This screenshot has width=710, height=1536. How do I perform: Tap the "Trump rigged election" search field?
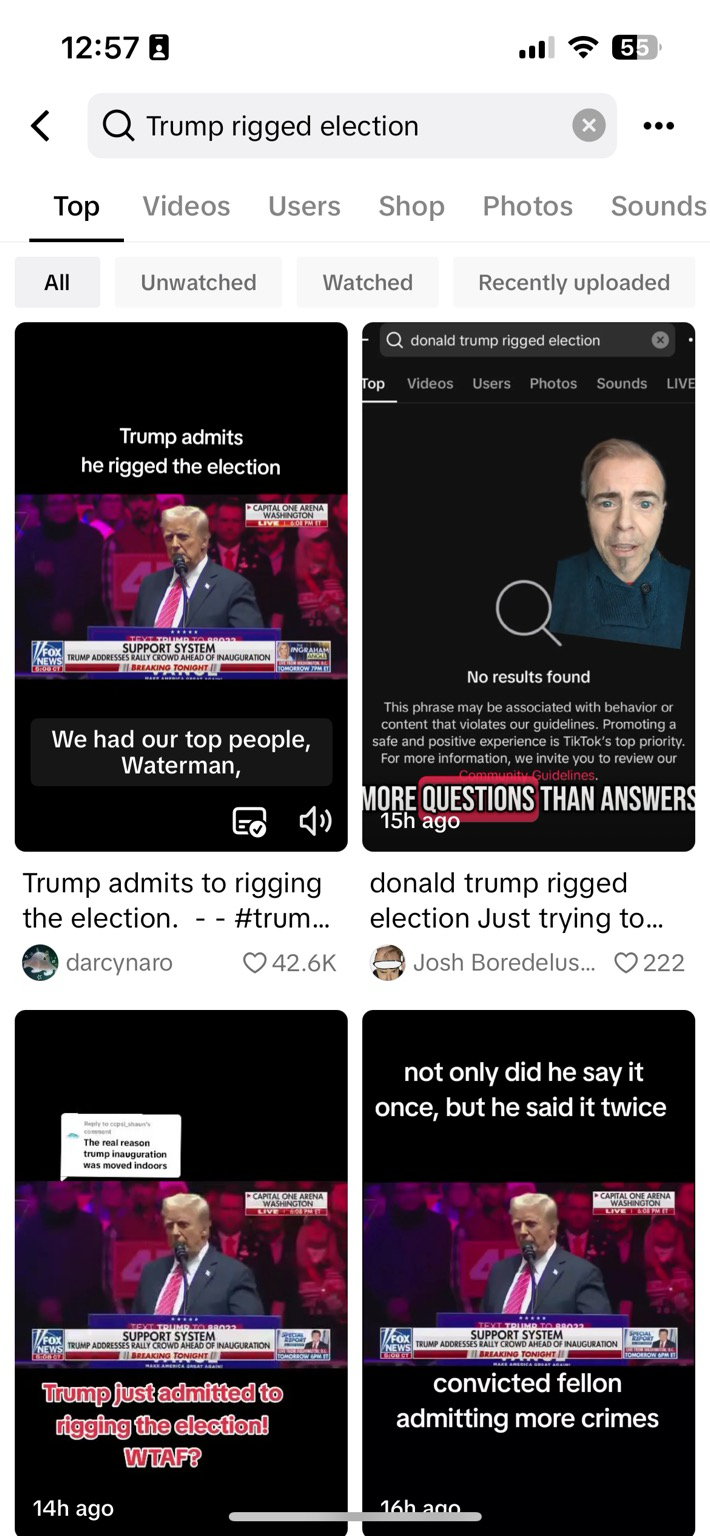(340, 126)
